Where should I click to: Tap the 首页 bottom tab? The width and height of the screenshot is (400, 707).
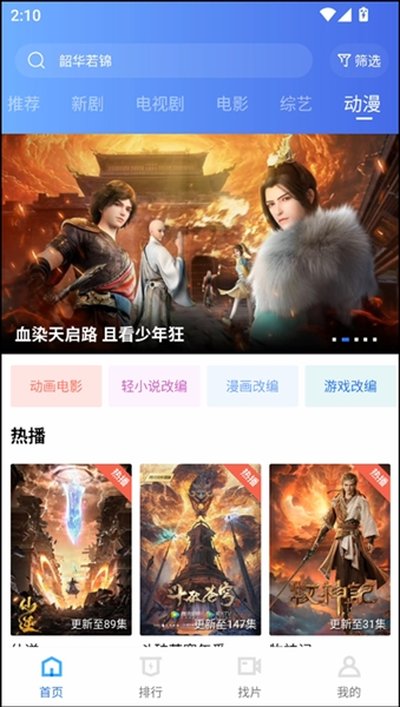pos(51,677)
